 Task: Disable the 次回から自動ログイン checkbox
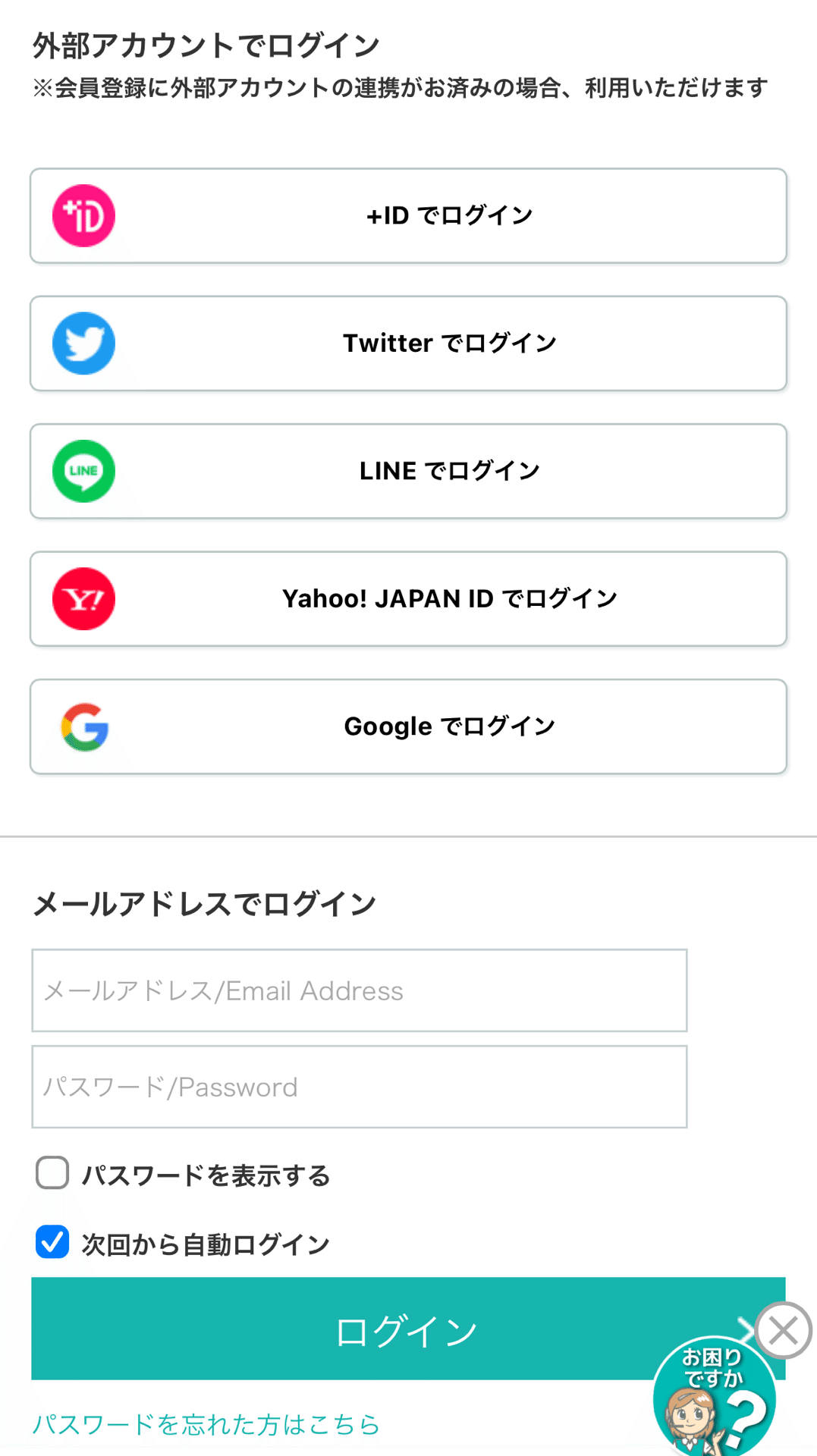pos(52,1243)
